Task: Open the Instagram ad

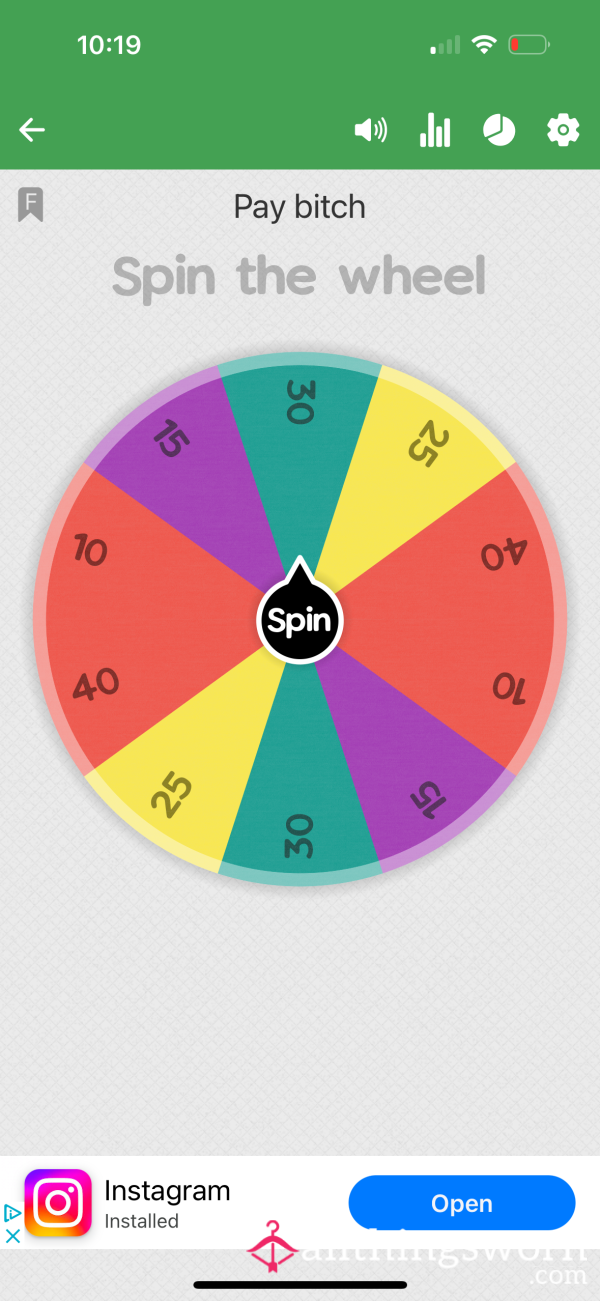Action: coord(461,1203)
